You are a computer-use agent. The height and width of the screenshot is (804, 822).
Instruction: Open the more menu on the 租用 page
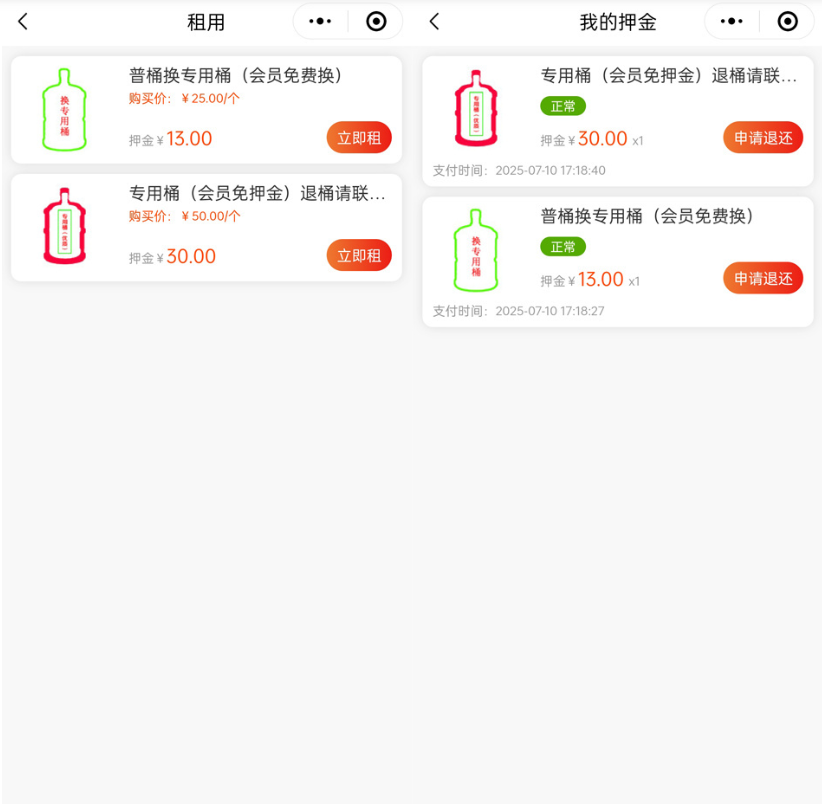point(321,21)
